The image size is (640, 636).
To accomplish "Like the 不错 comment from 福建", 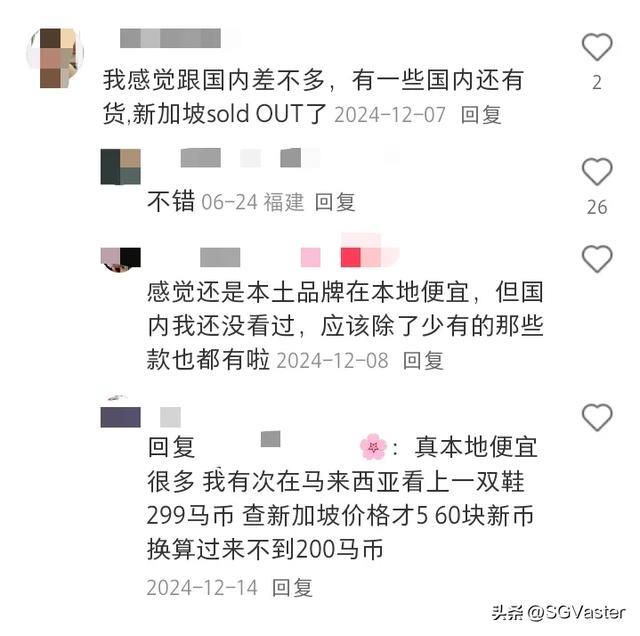I will pyautogui.click(x=597, y=172).
